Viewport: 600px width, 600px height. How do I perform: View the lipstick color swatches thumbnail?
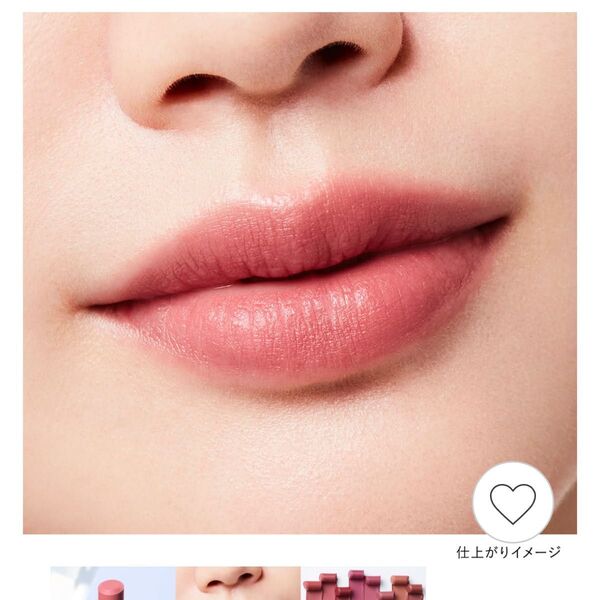[362, 584]
